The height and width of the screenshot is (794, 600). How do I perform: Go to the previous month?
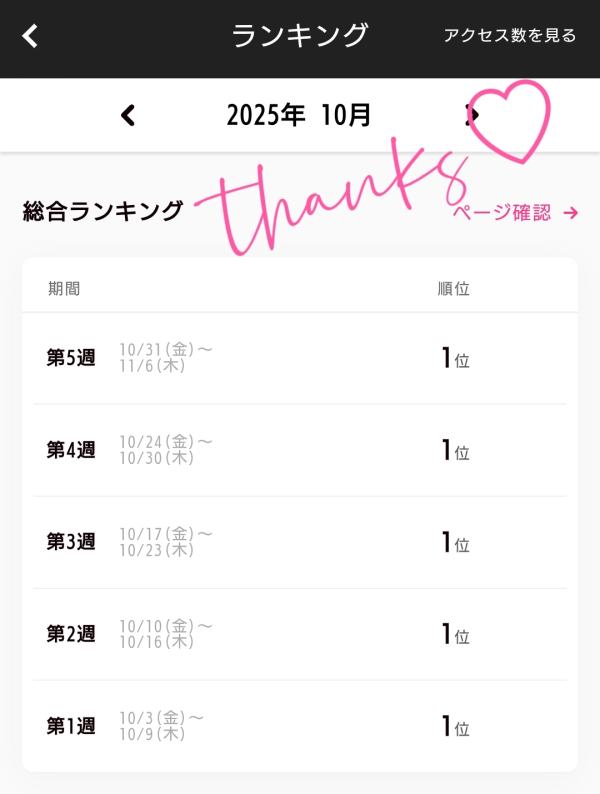tap(128, 116)
